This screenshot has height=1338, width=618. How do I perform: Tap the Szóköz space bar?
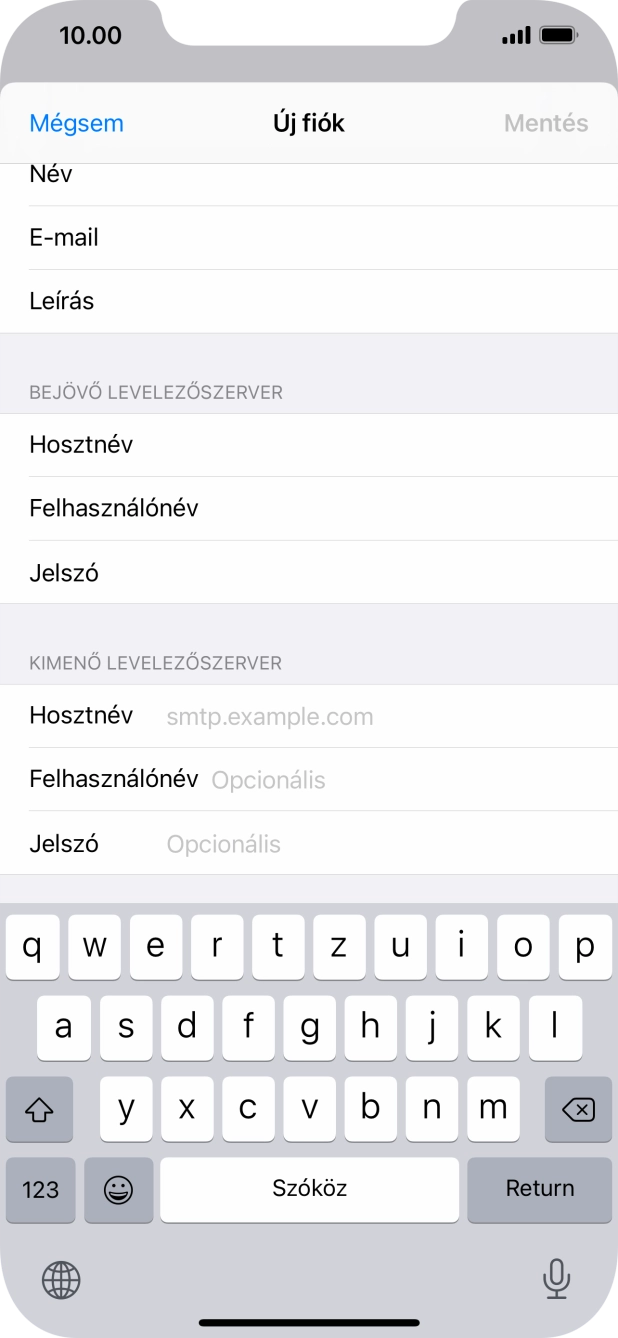pyautogui.click(x=309, y=1189)
